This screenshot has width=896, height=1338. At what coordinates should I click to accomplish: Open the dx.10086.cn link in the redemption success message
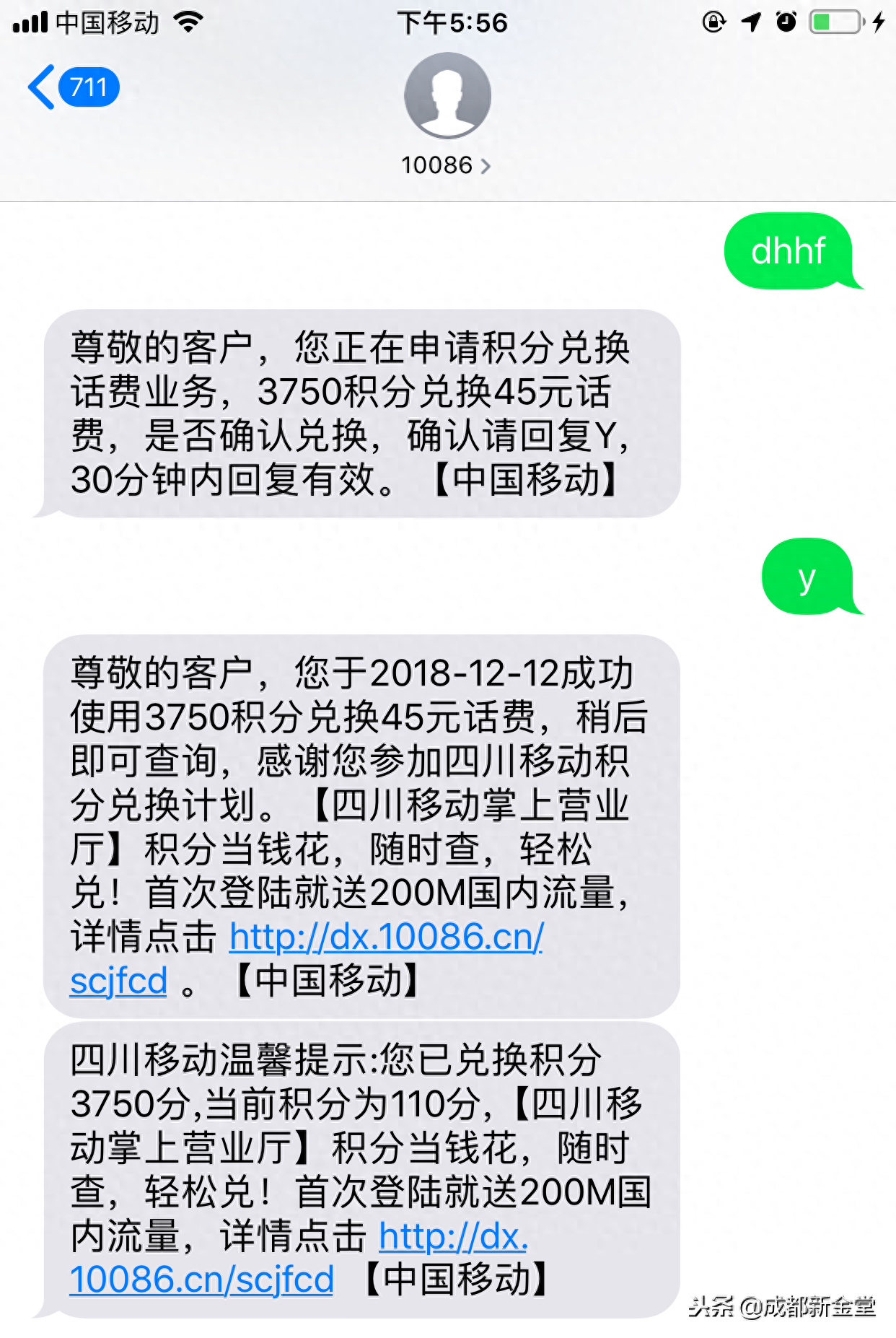386,937
